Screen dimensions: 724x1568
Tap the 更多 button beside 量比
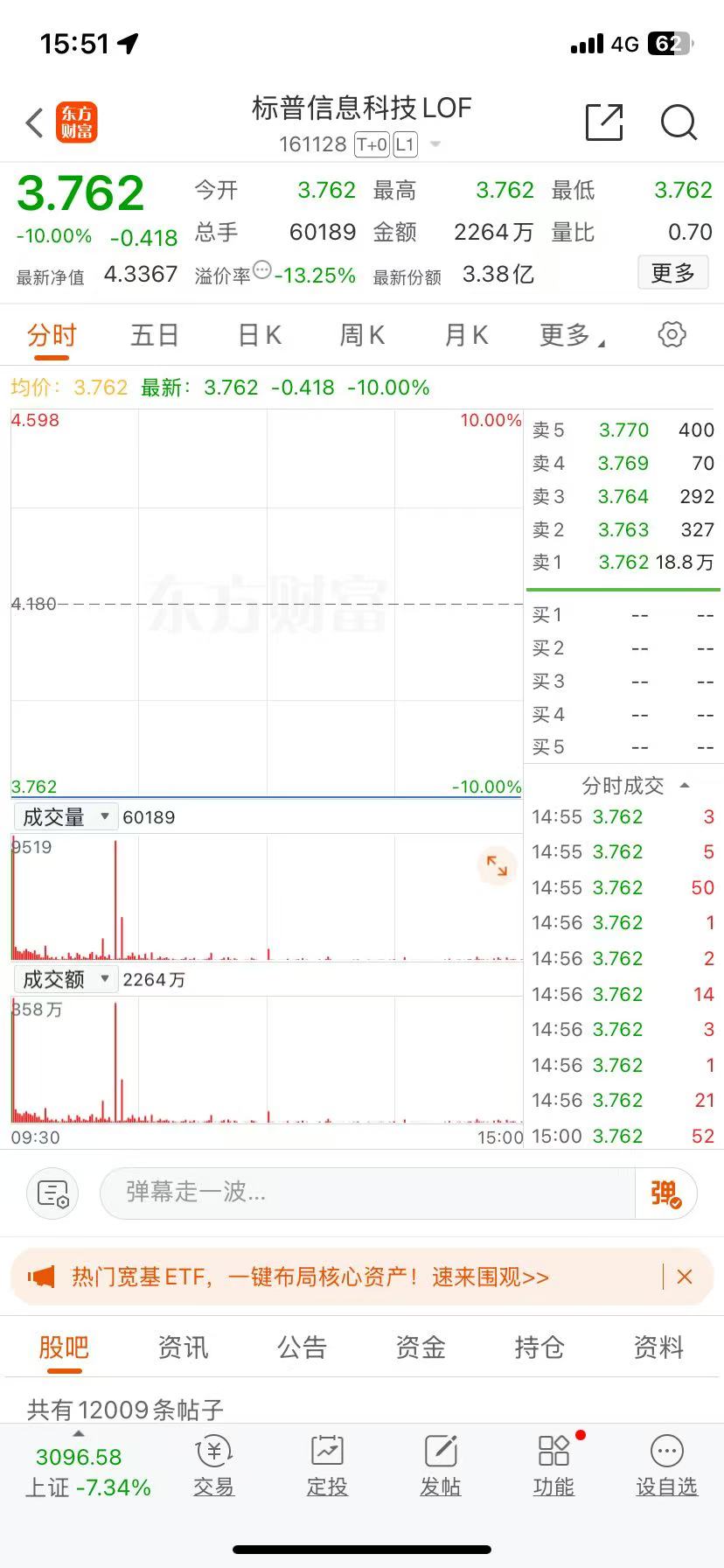click(672, 273)
